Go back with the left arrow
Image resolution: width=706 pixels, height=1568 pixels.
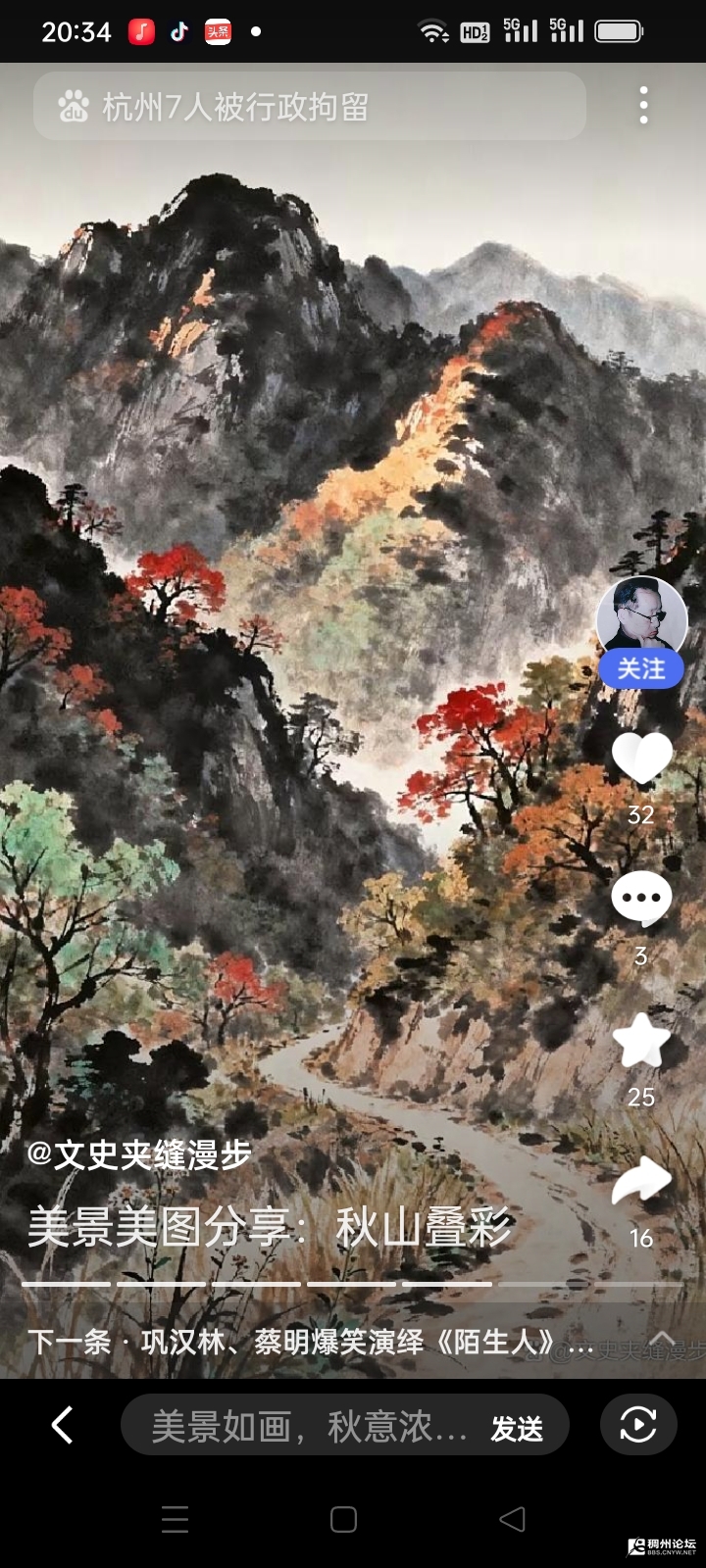[62, 1425]
